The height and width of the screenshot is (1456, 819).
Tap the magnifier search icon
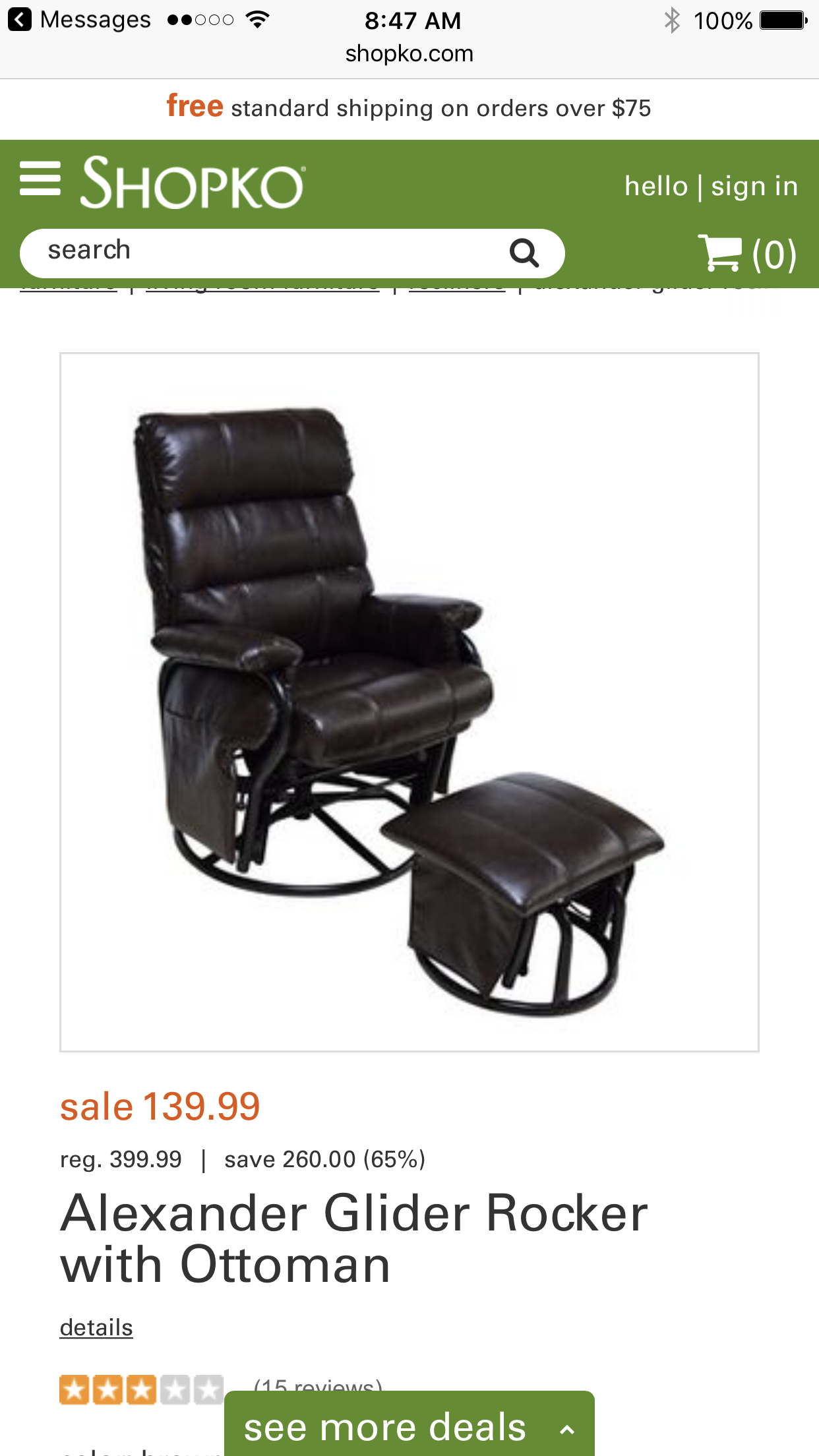(x=525, y=253)
